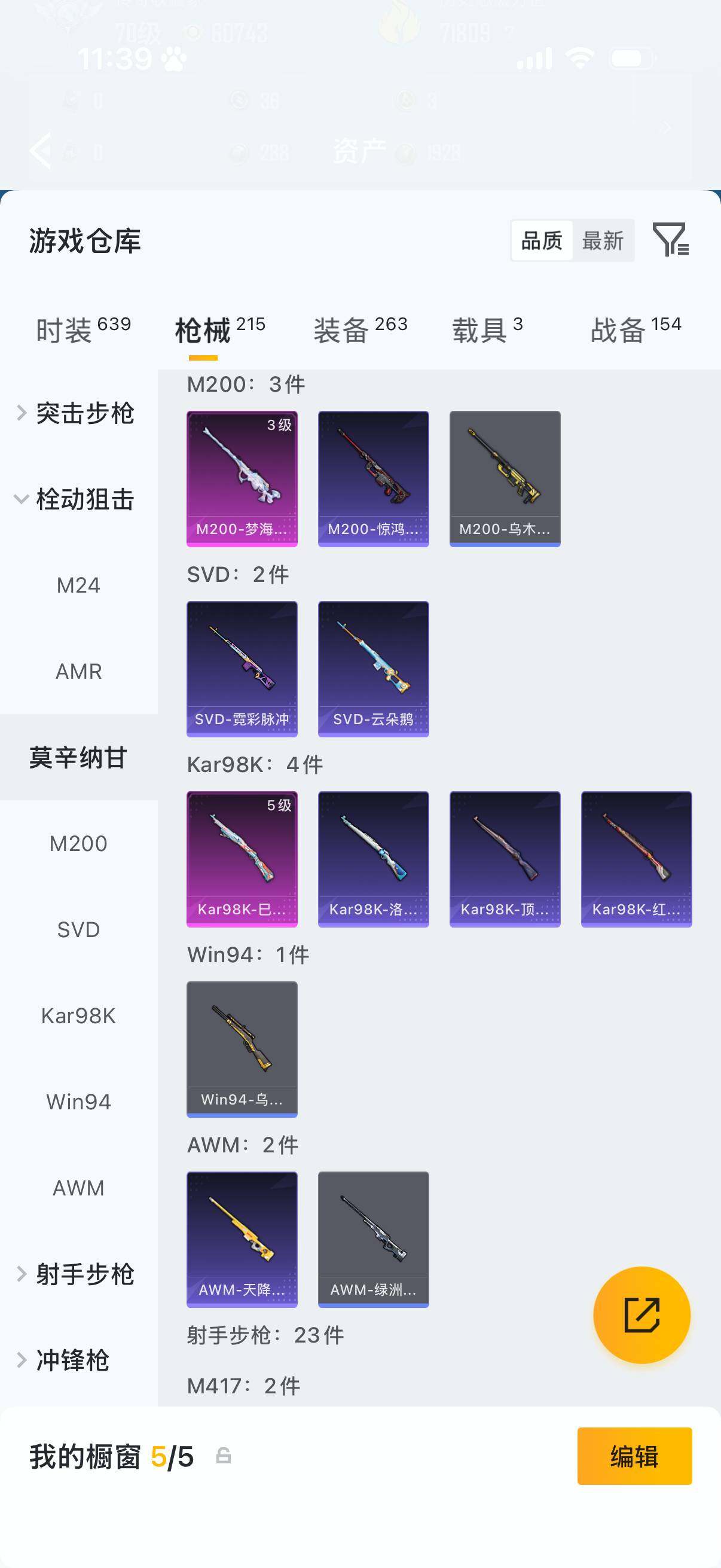
Task: Select the 战备 tab
Action: click(x=636, y=330)
